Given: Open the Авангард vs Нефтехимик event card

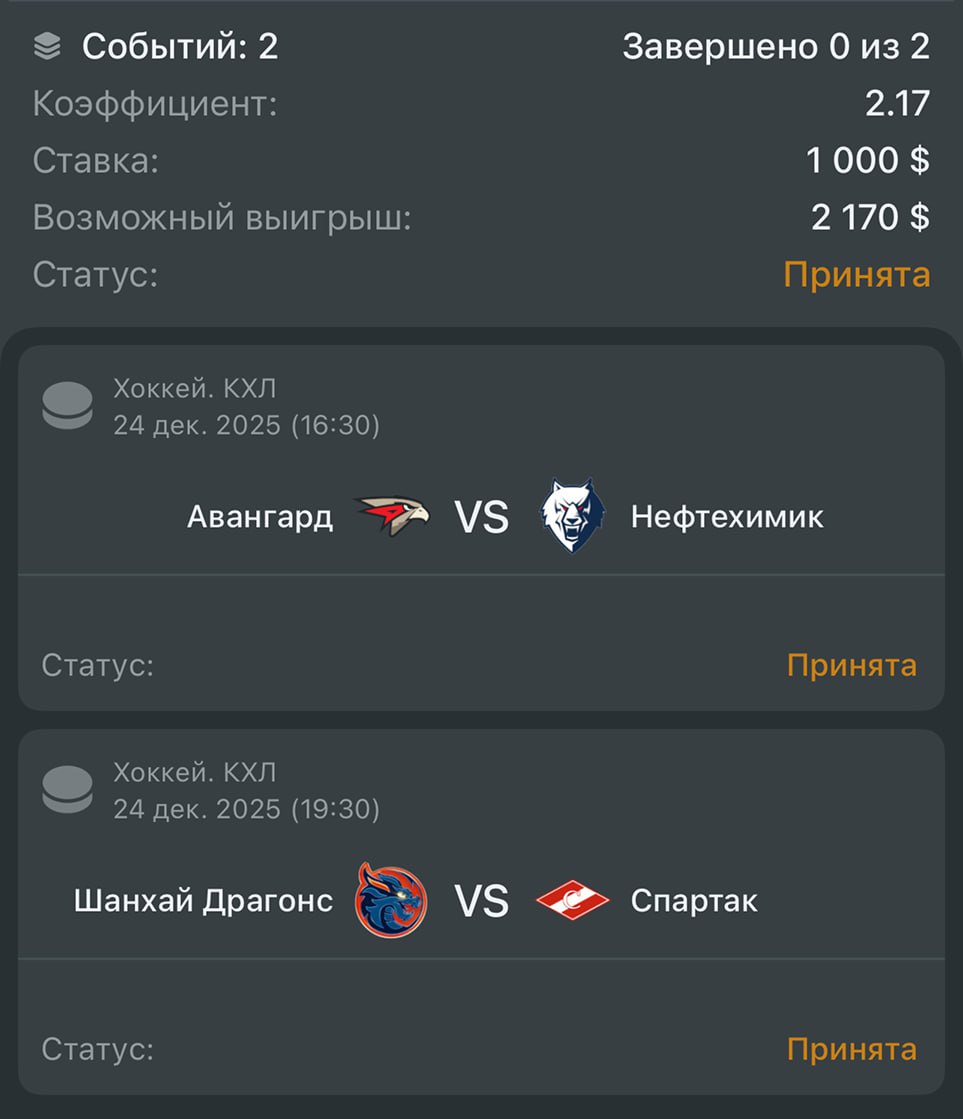Looking at the screenshot, I should pyautogui.click(x=481, y=518).
